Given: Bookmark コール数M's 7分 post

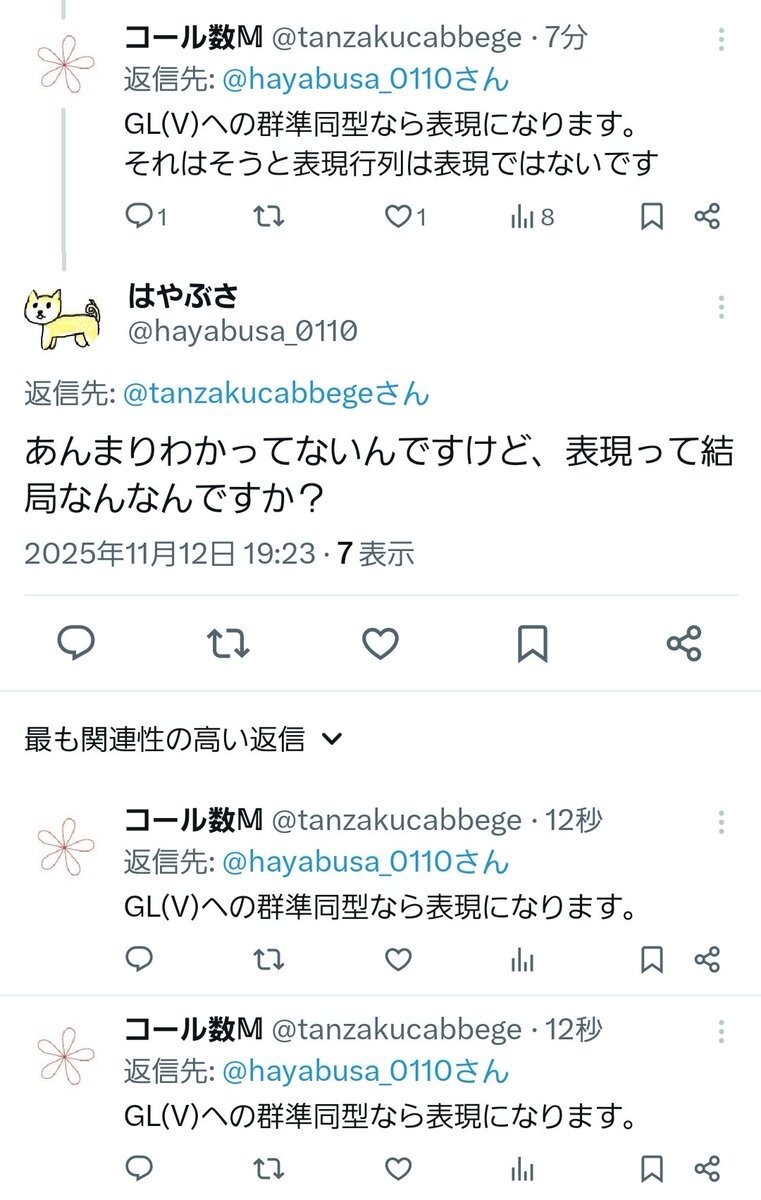Looking at the screenshot, I should (x=652, y=216).
